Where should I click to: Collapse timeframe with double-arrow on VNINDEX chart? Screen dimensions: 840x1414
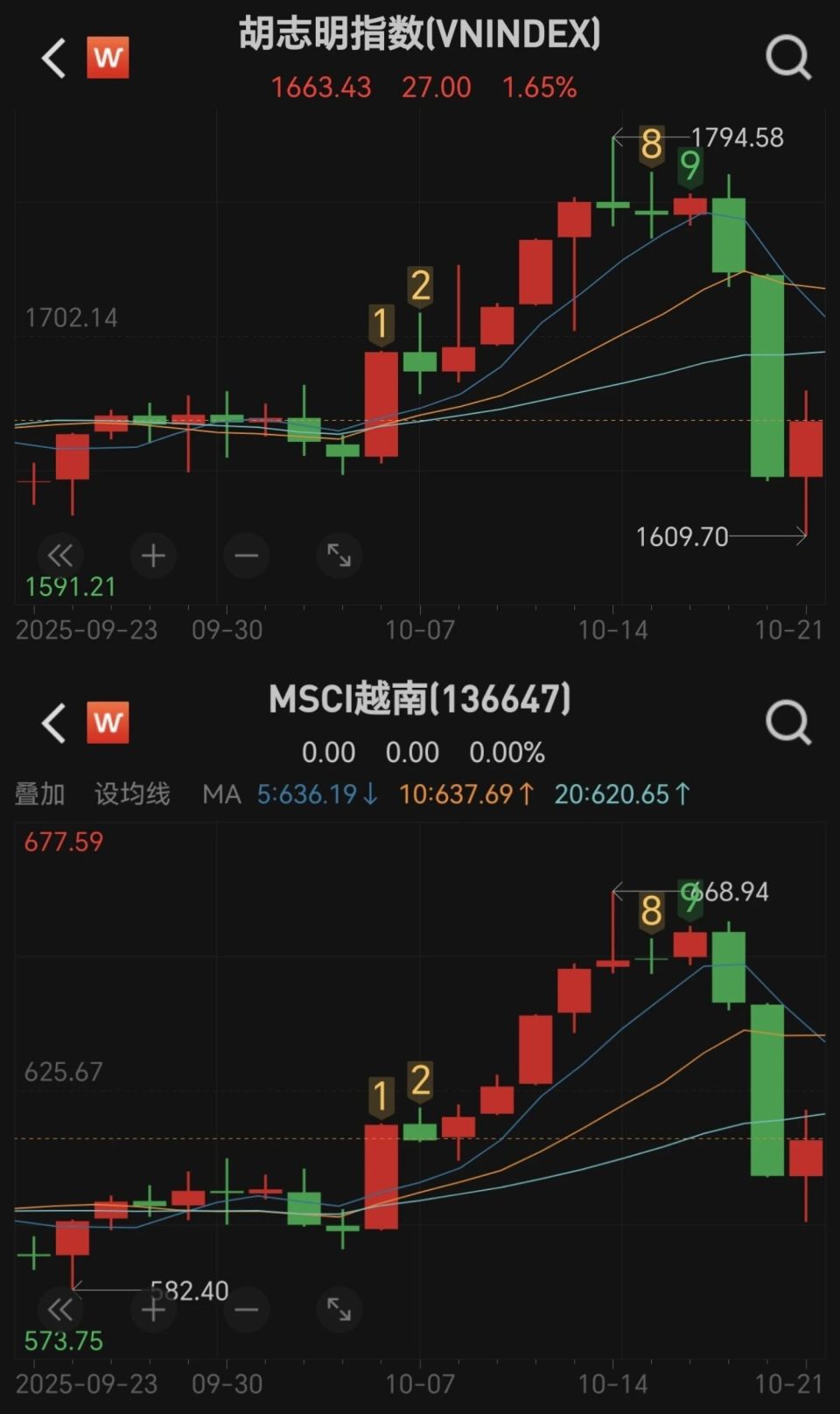tap(59, 556)
